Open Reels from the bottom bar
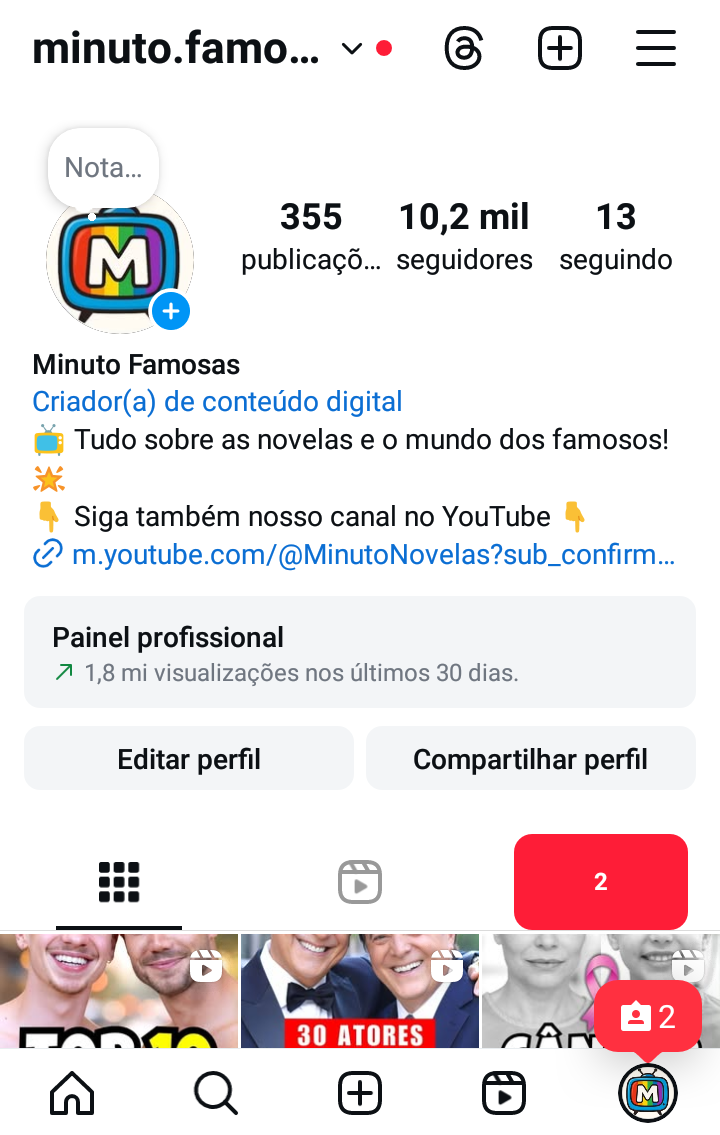This screenshot has height=1135, width=720. tap(504, 1093)
